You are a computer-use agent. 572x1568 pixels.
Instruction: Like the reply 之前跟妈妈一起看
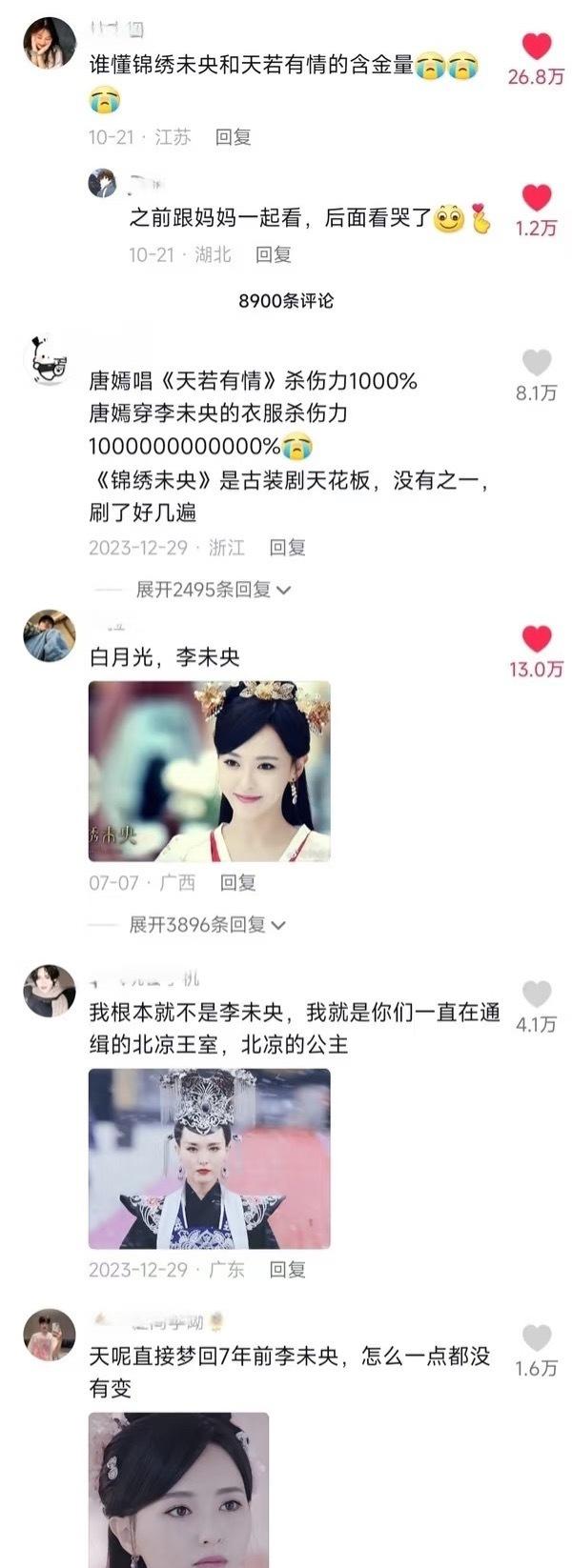click(537, 197)
